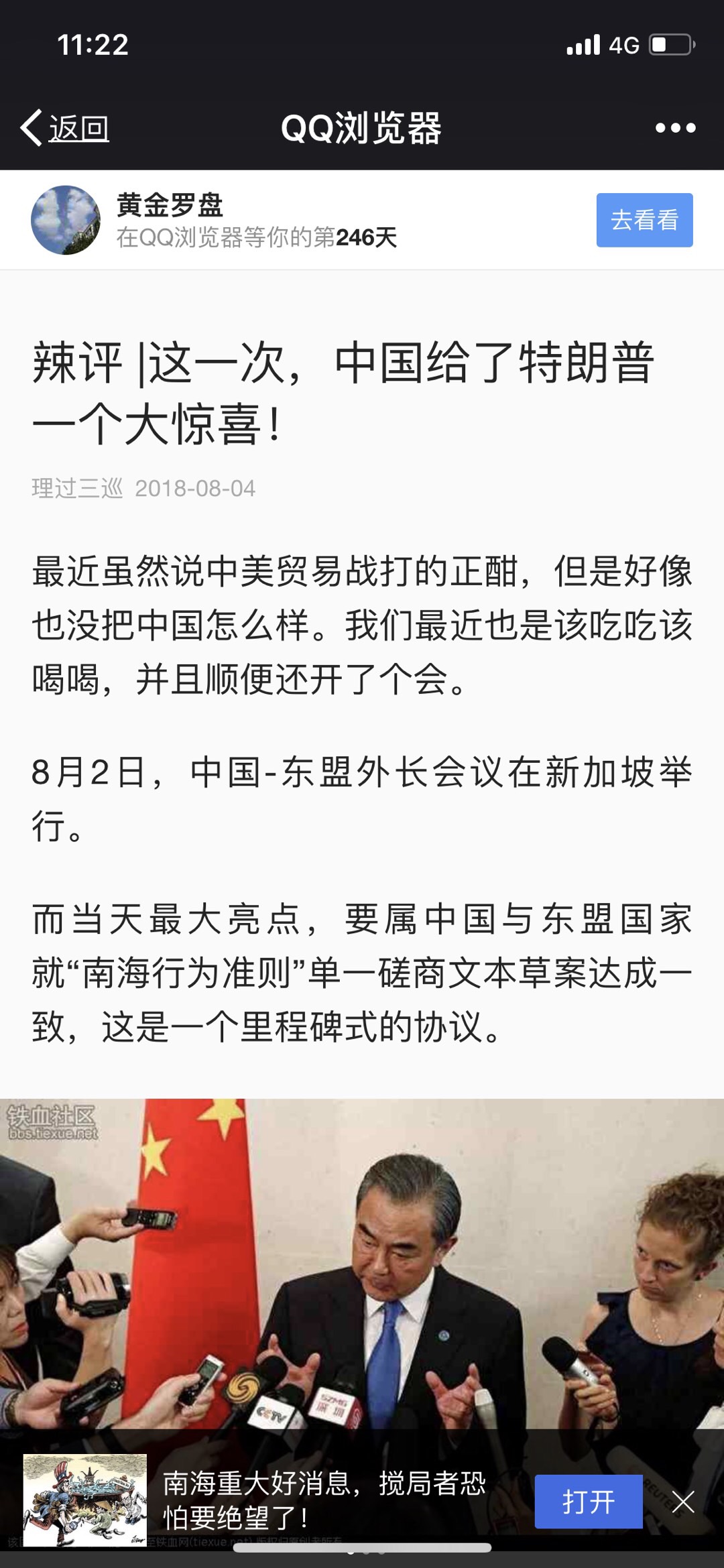The image size is (724, 1568).
Task: Tap the 返回 back button
Action: [x=65, y=127]
